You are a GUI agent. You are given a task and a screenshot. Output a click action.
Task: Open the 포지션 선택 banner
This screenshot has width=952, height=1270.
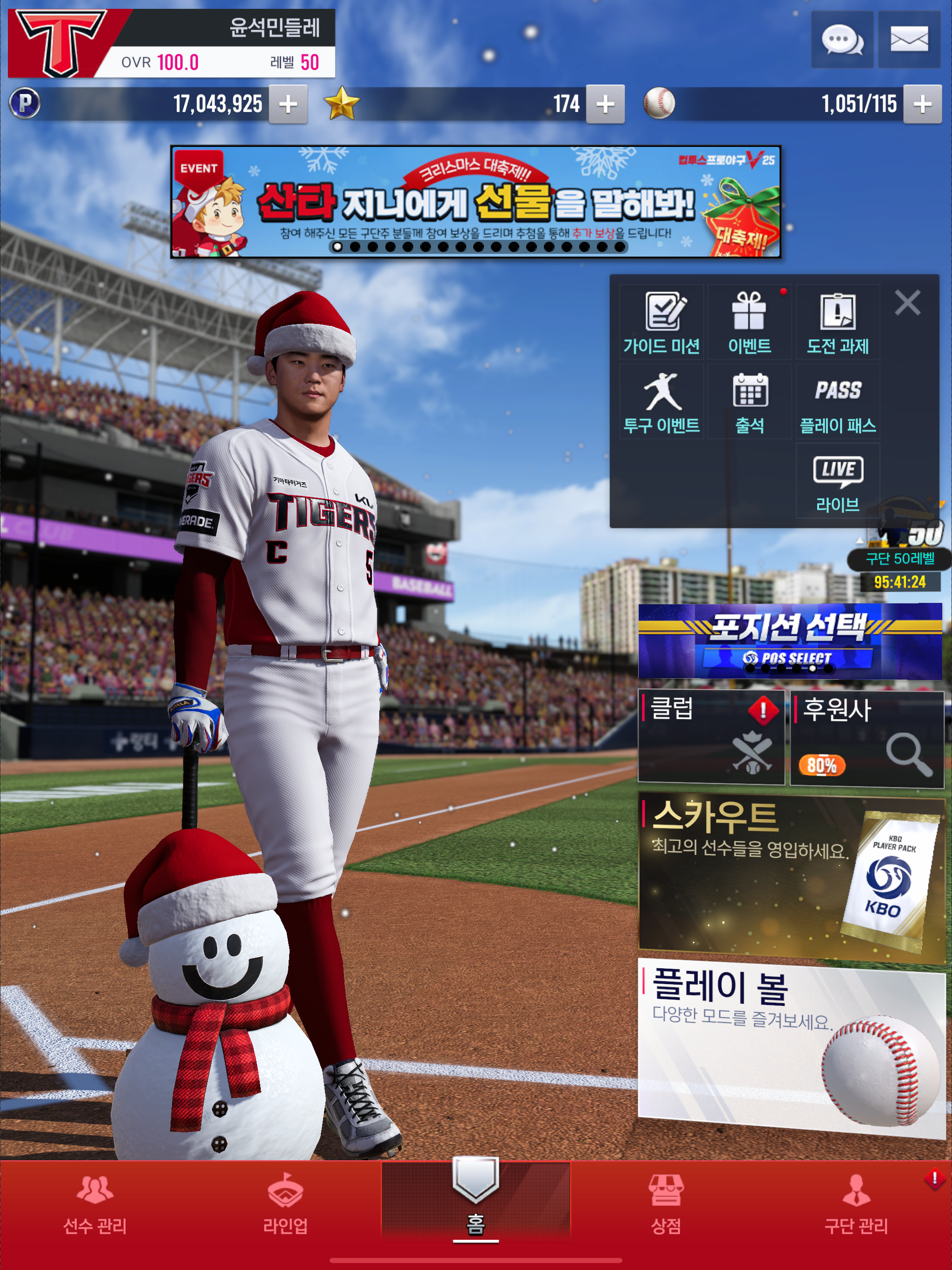(789, 641)
